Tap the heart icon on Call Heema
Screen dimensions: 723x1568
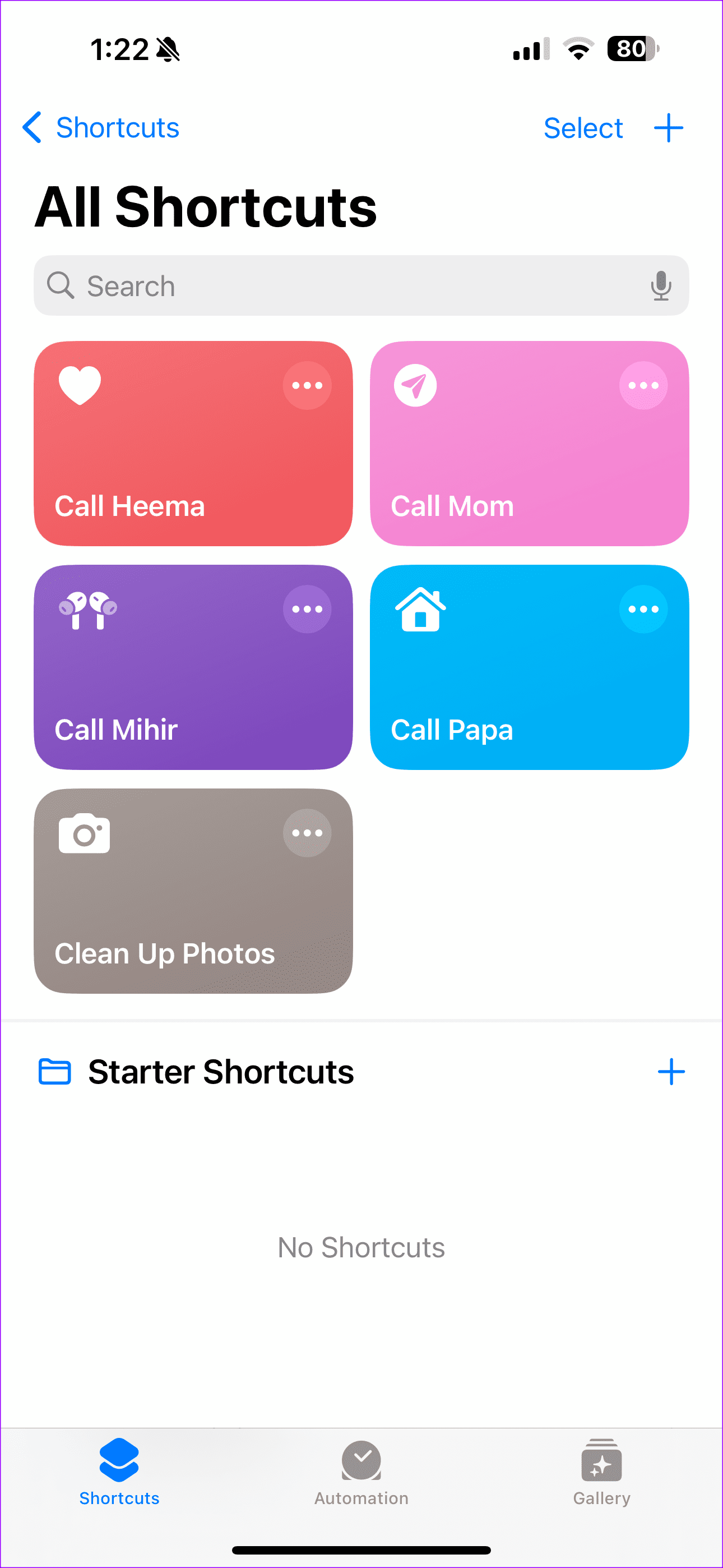[x=80, y=384]
